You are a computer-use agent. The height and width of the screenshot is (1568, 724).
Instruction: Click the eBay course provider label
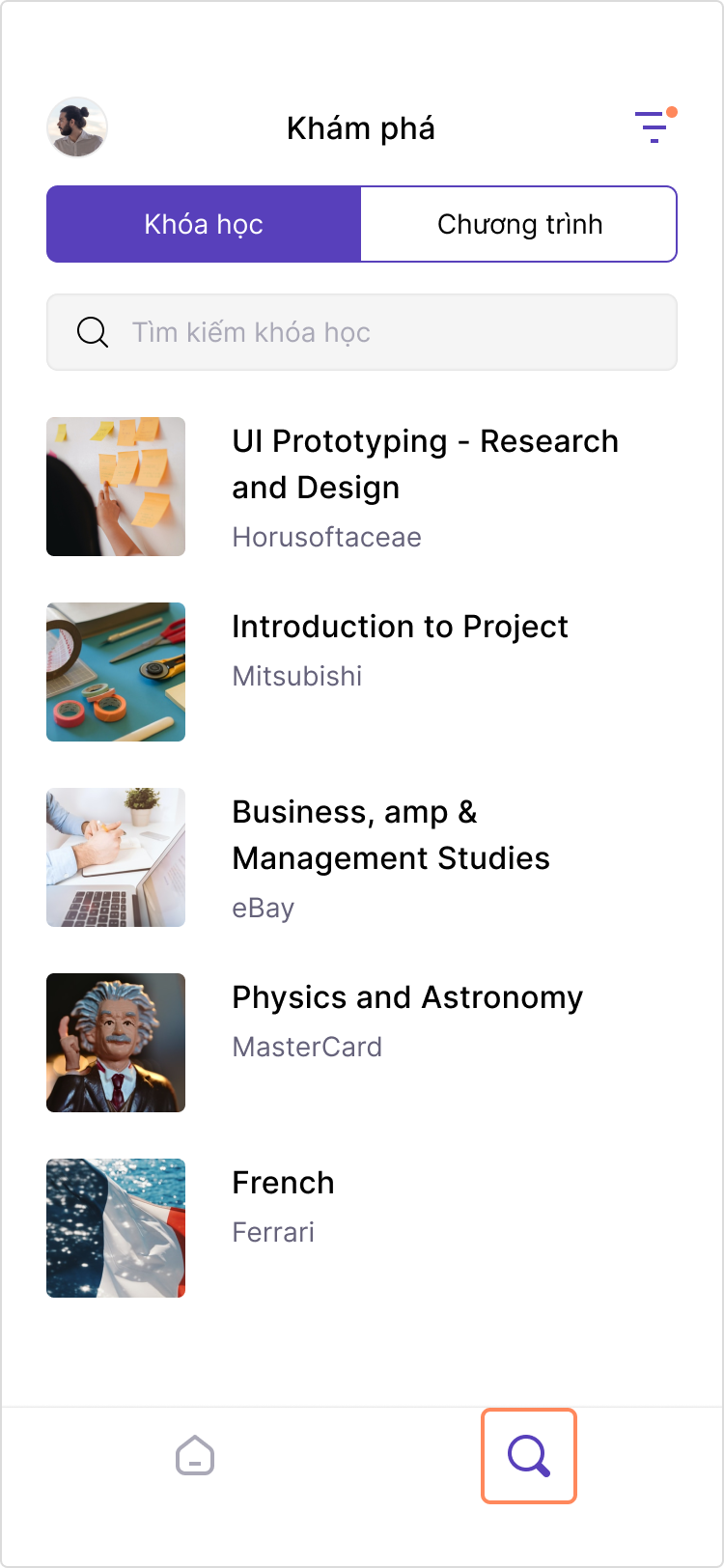click(263, 907)
